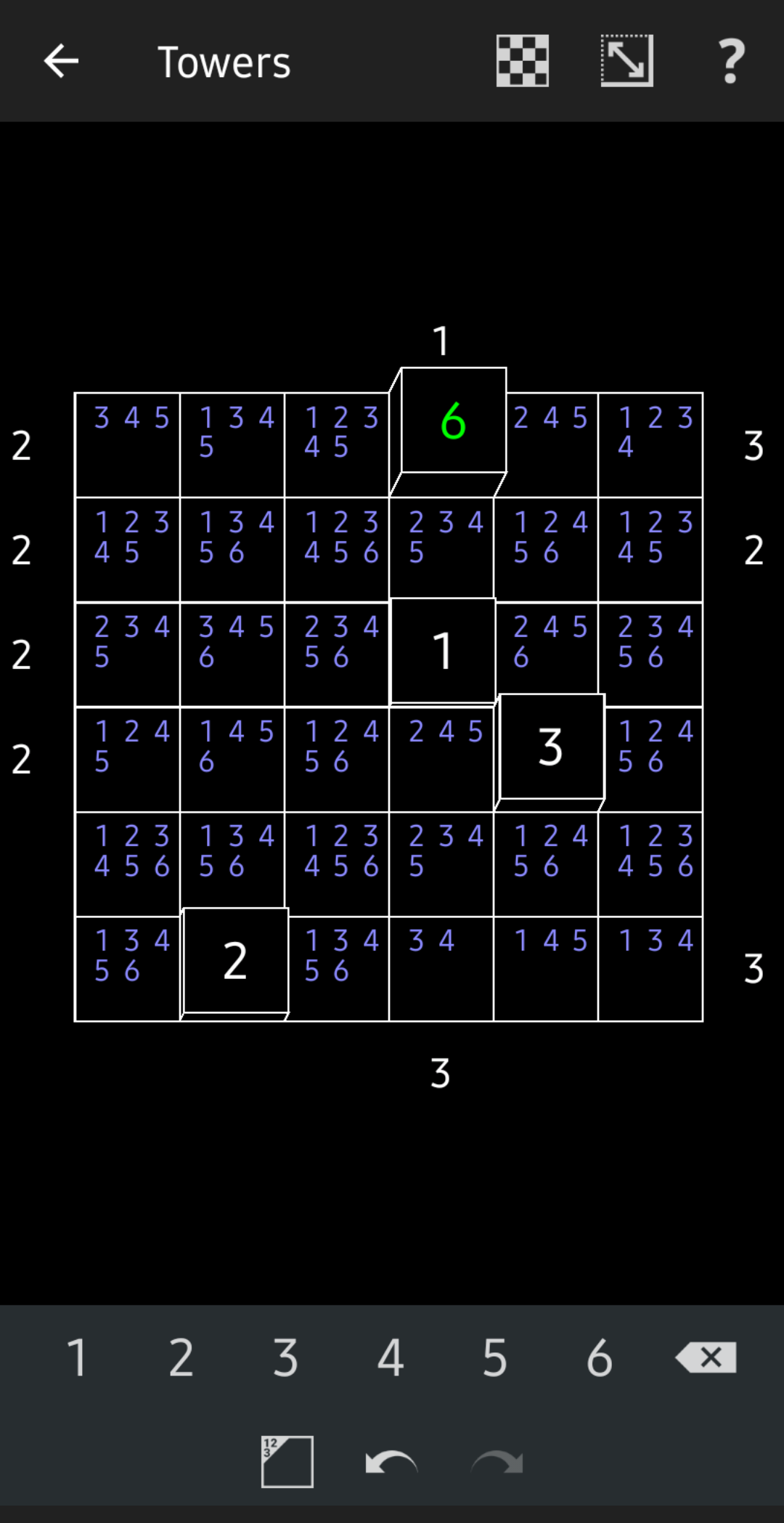Enter number 4 from keypad
The image size is (784, 1523).
point(391,1357)
